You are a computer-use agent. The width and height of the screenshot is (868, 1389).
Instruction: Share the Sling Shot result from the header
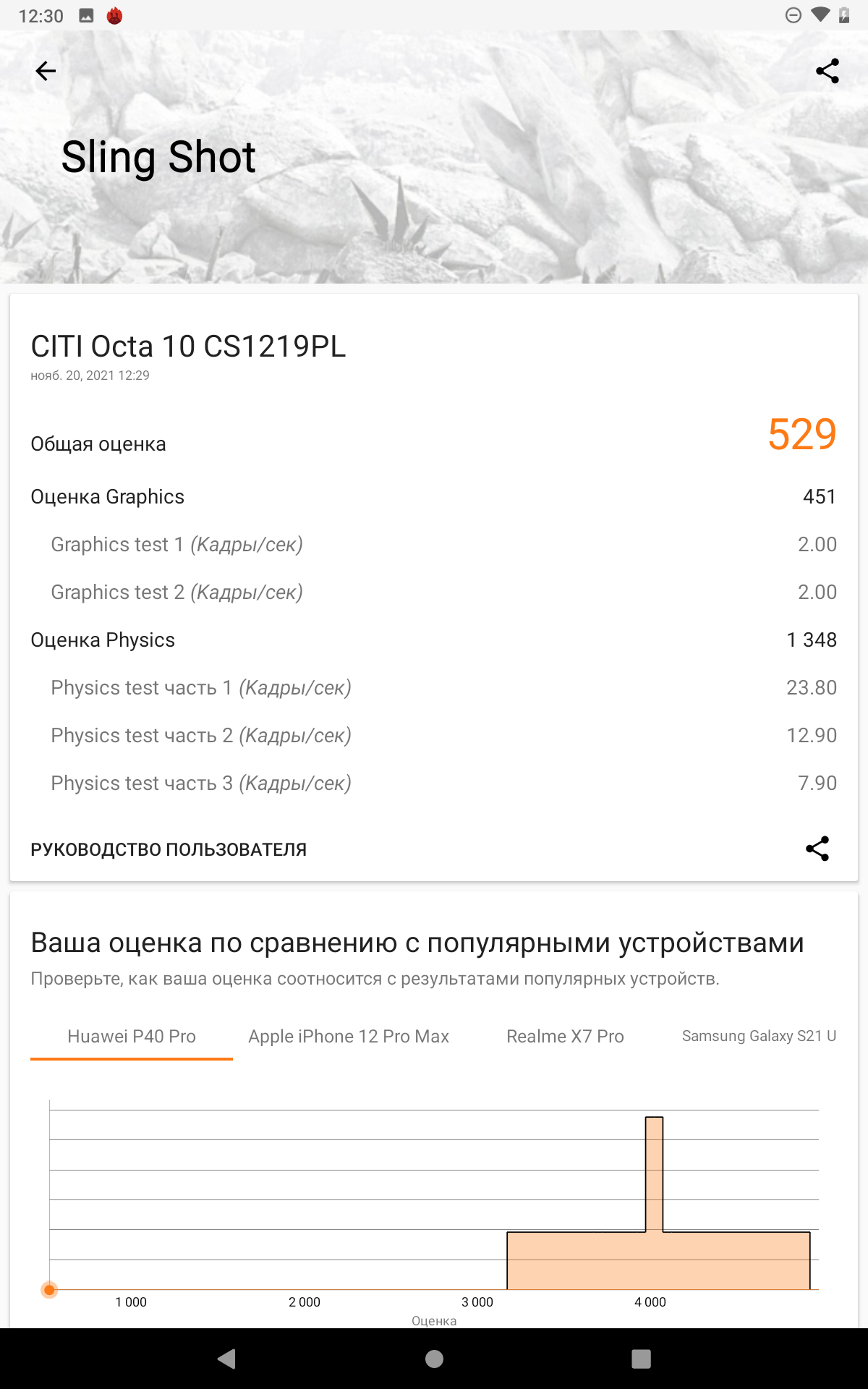coord(827,71)
